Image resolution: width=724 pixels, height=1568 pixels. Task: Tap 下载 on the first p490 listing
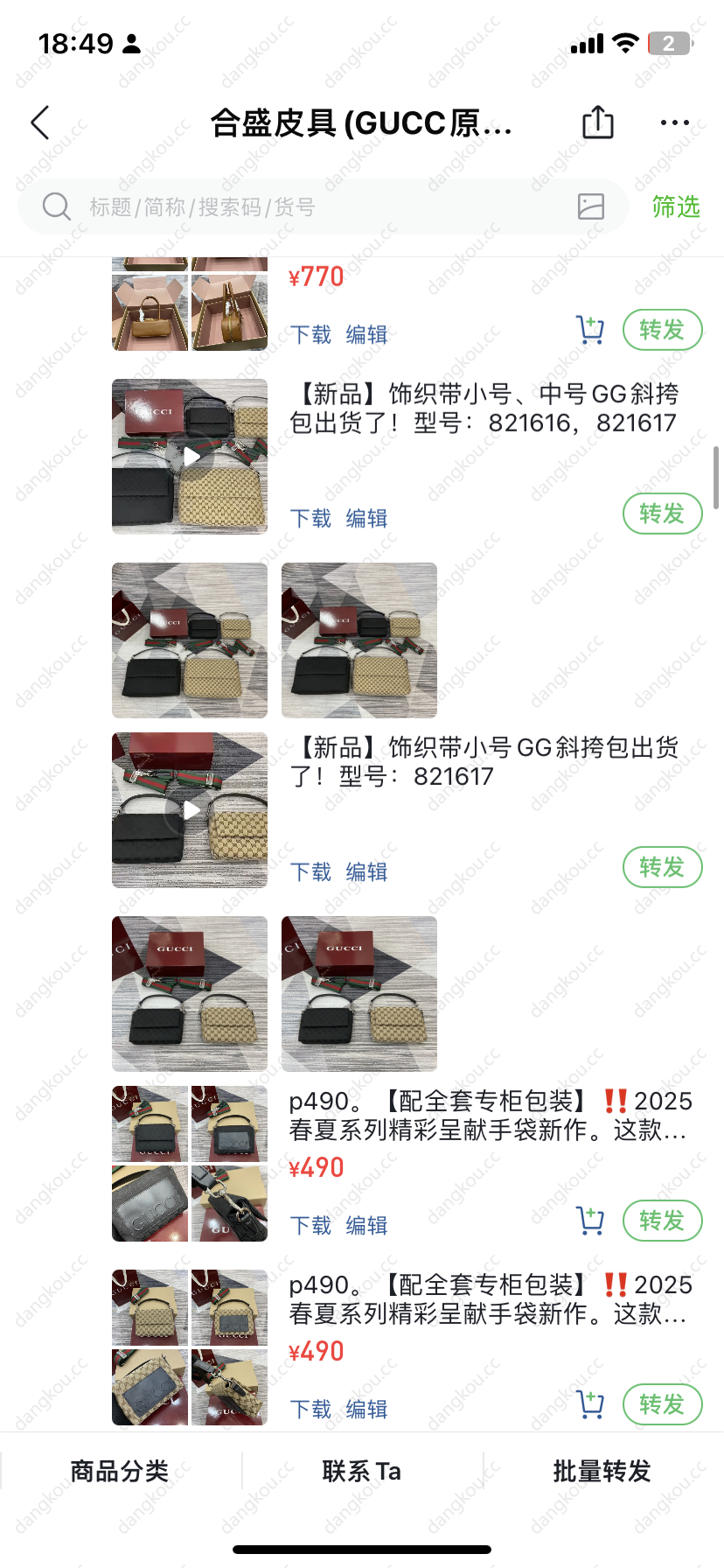pos(311,1225)
